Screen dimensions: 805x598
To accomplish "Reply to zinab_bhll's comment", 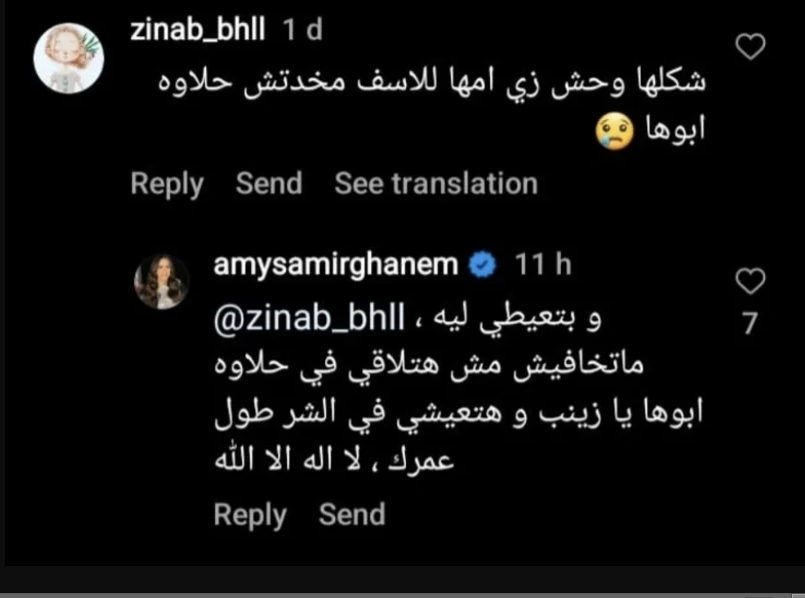I will pyautogui.click(x=167, y=184).
